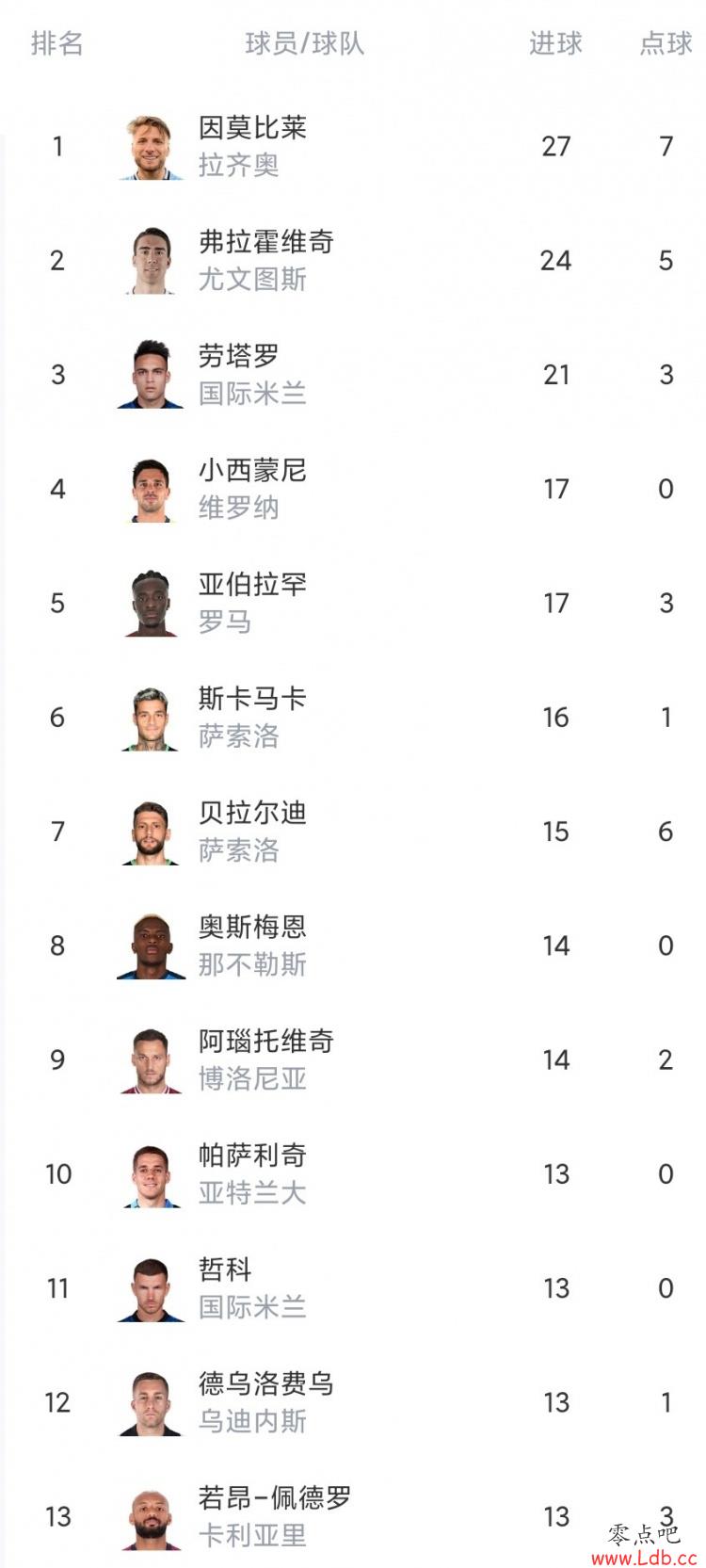Image resolution: width=706 pixels, height=1568 pixels.
Task: Open 小西蒙尼's player row
Action: [353, 489]
